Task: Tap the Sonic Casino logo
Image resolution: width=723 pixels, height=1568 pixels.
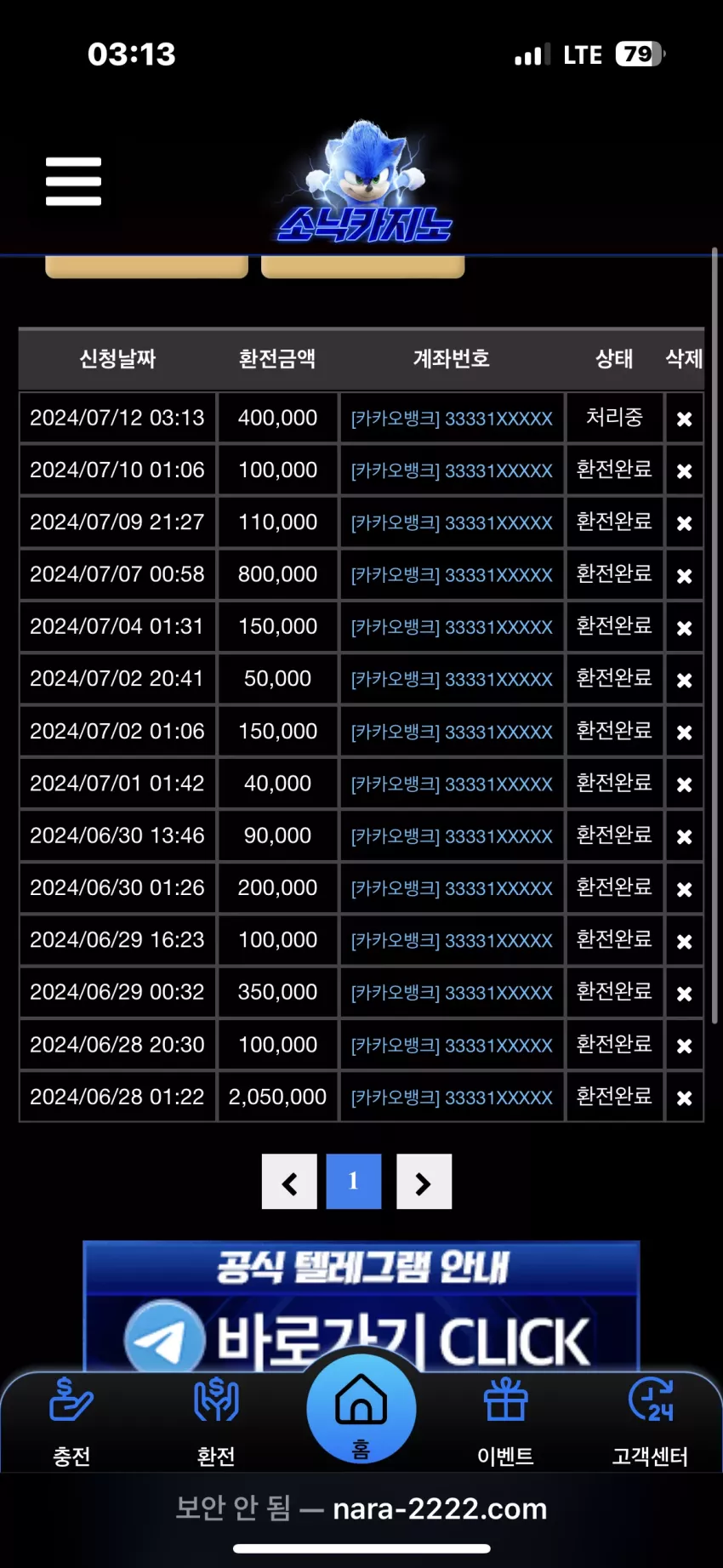Action: [364, 182]
